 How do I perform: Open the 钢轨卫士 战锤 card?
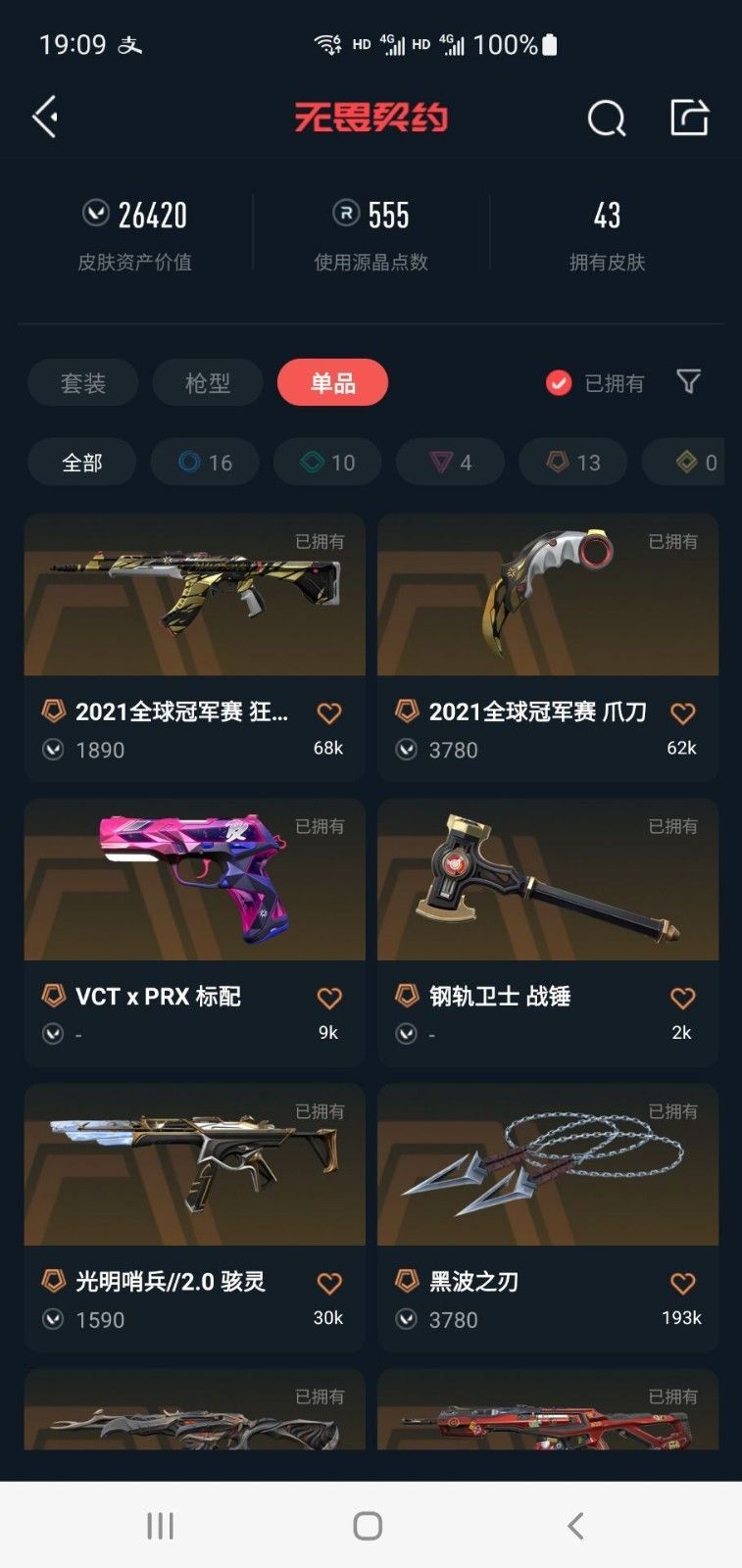tap(548, 932)
